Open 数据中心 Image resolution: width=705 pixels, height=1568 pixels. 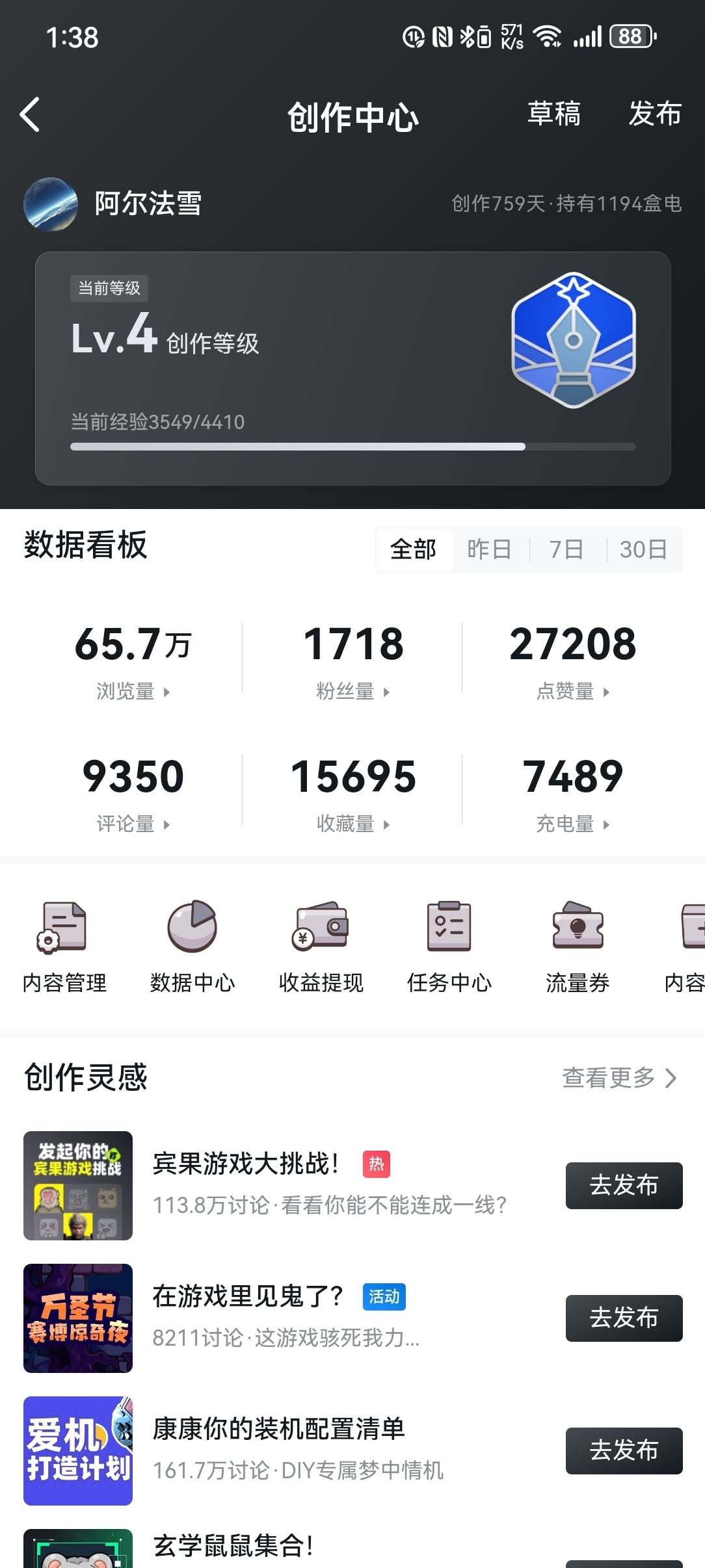[193, 946]
